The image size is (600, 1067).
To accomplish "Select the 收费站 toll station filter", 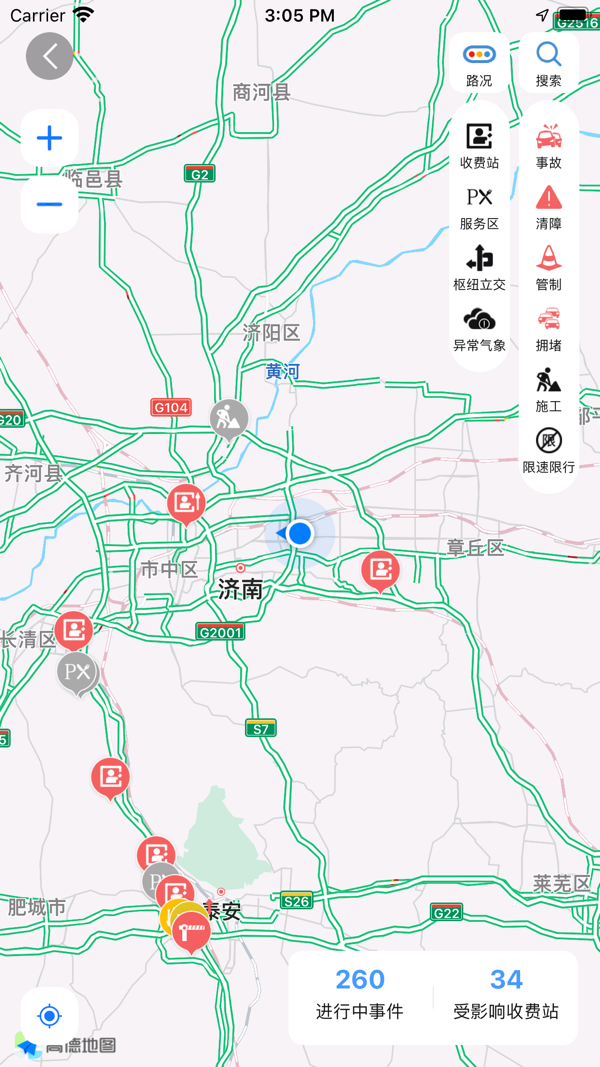I will pyautogui.click(x=479, y=146).
